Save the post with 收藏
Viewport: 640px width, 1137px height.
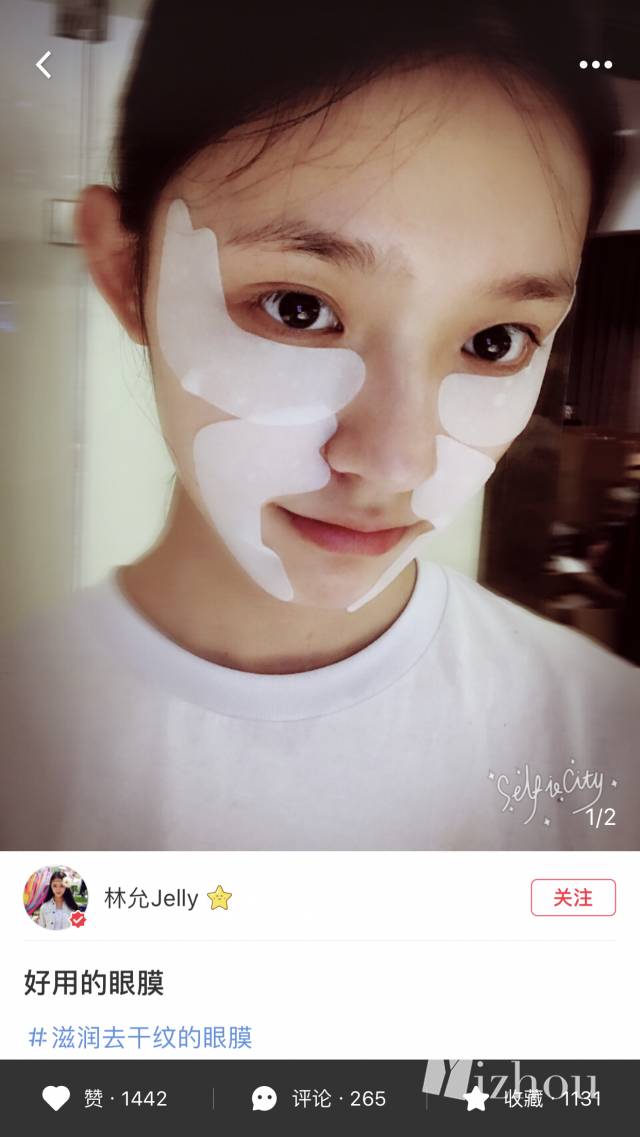532,1098
